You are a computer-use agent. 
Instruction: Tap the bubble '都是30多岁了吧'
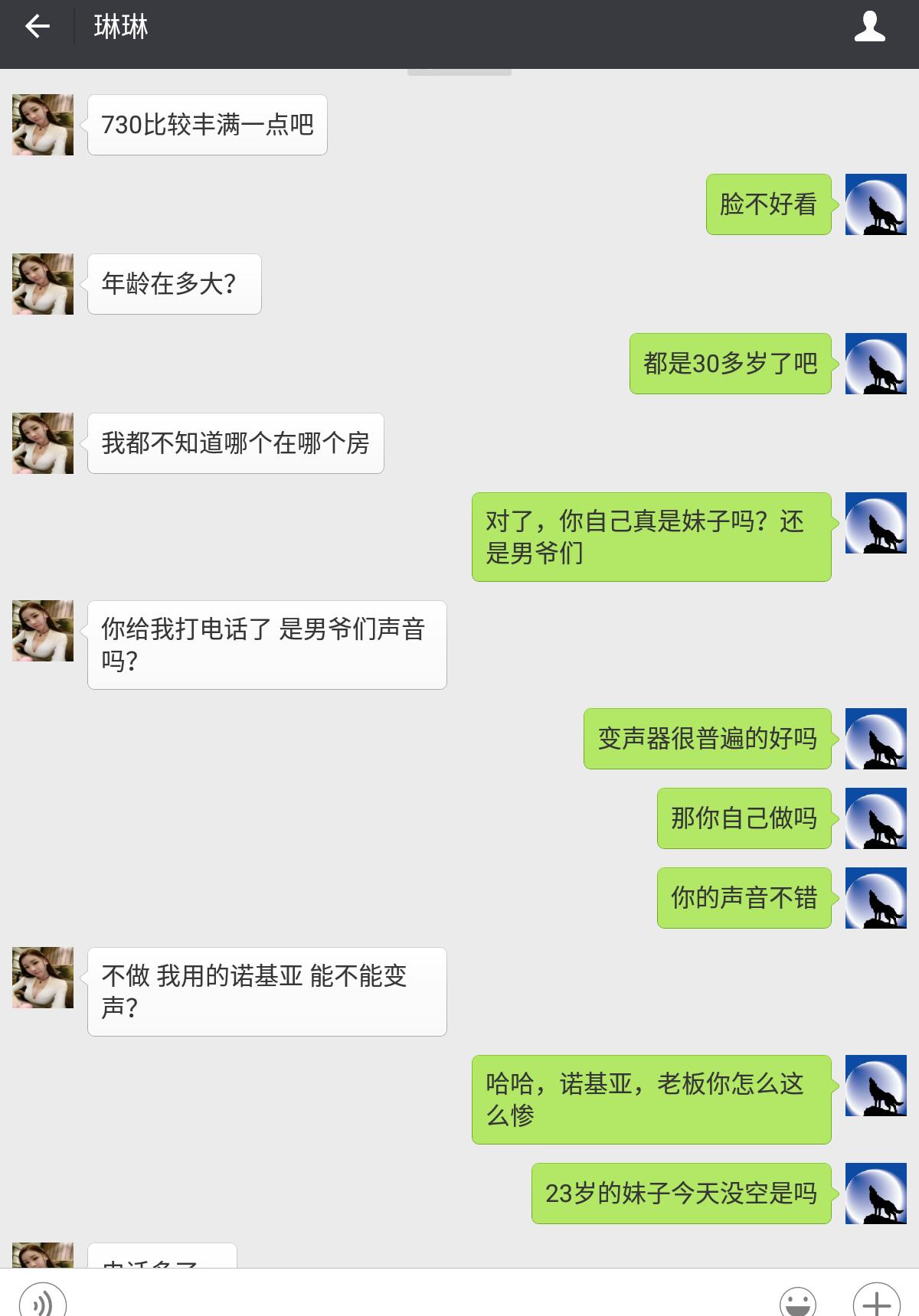coord(730,364)
